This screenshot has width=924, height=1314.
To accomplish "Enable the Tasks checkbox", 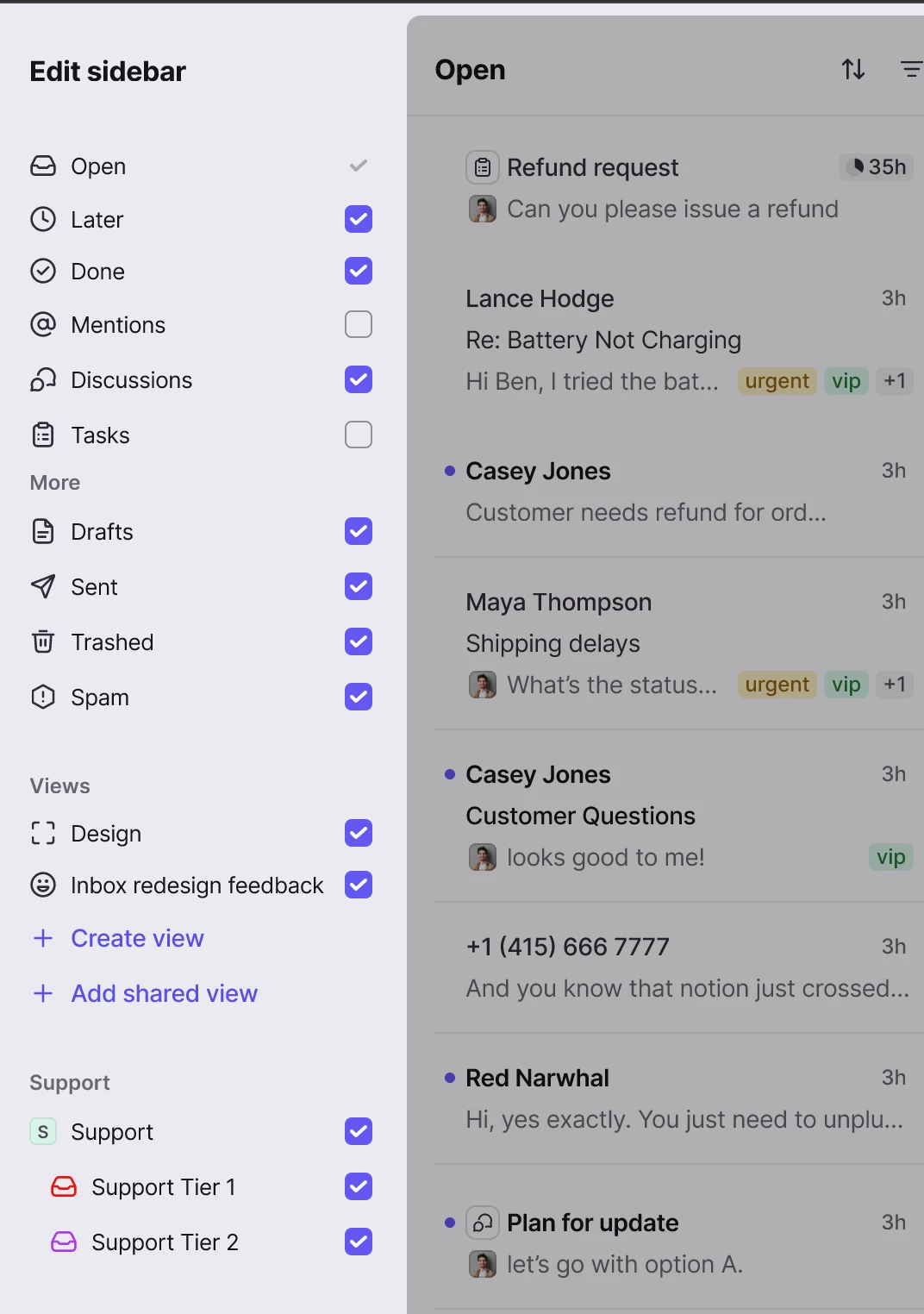I will pos(359,435).
